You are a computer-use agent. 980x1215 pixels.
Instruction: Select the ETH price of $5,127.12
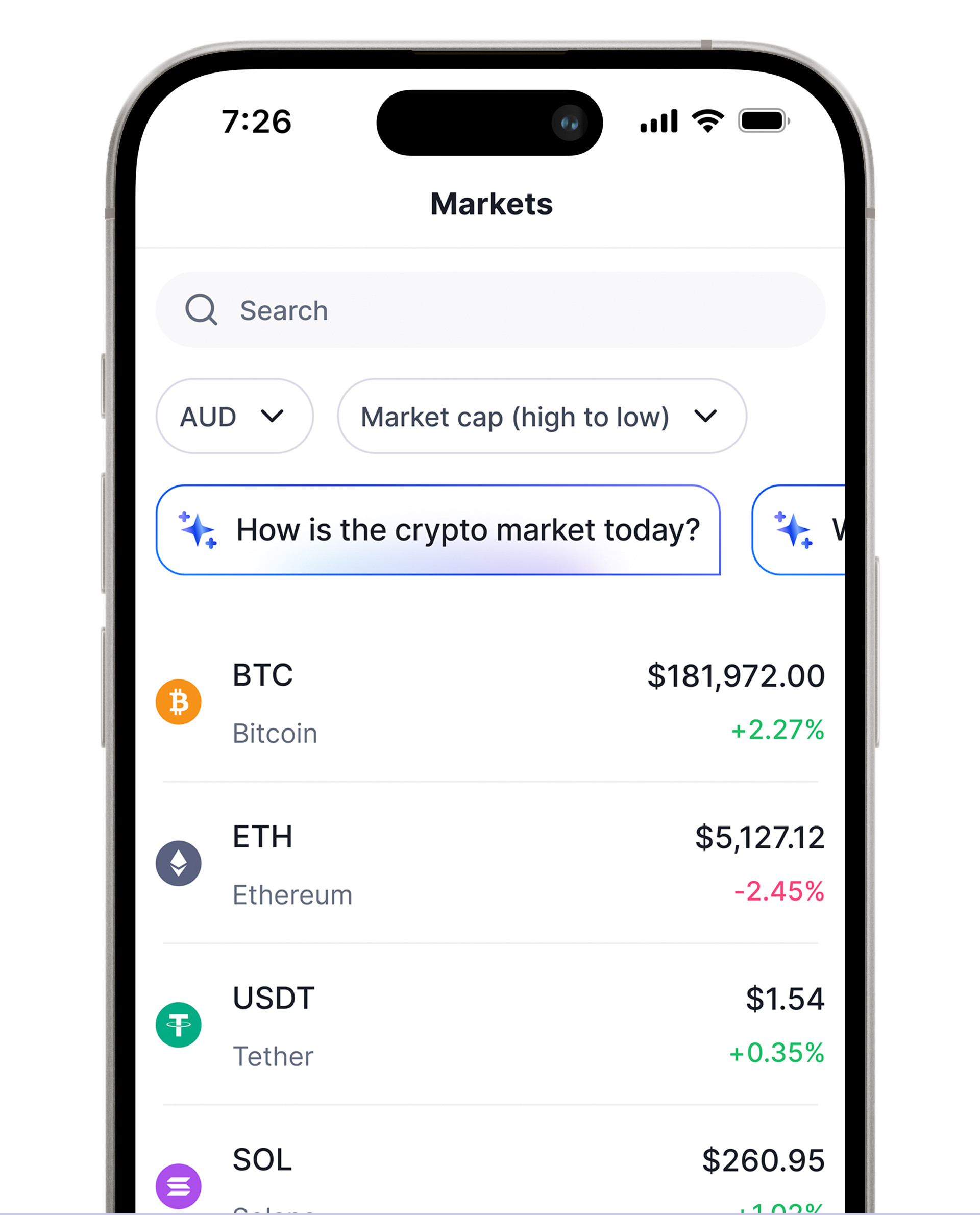coord(759,839)
